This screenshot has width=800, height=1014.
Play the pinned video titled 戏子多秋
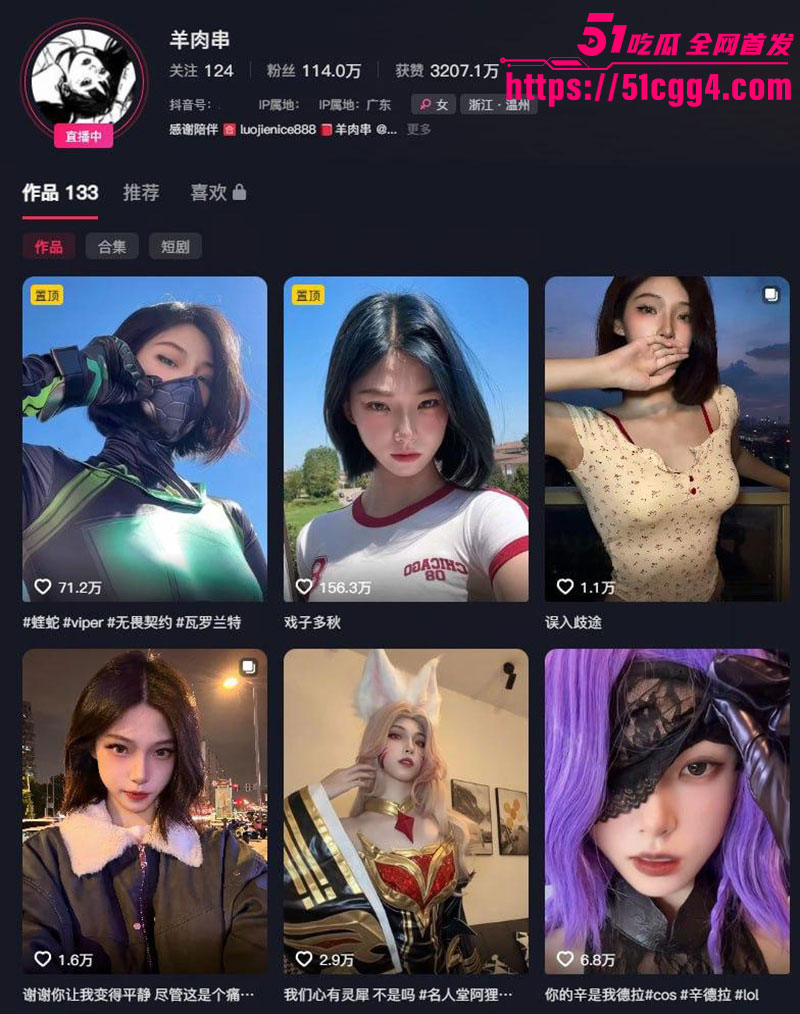[406, 438]
